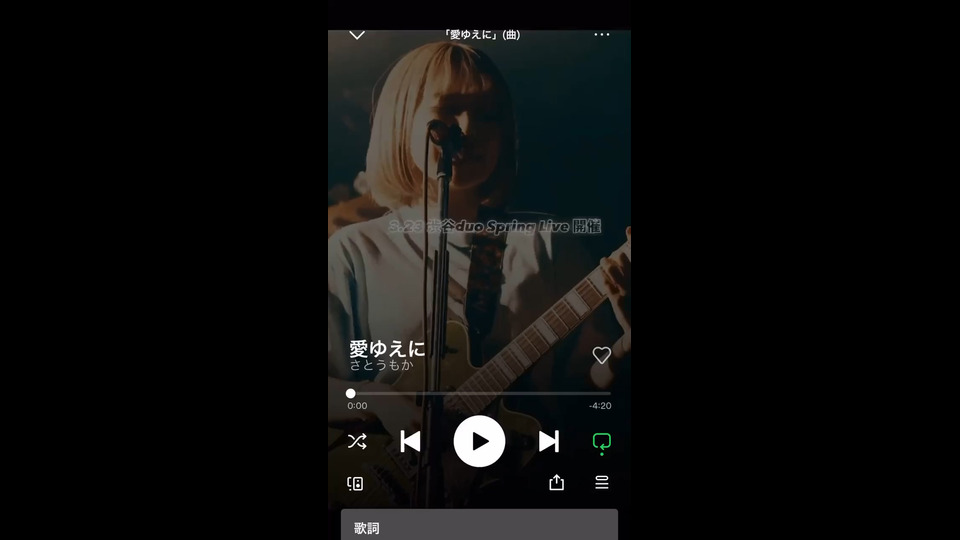960x540 pixels.
Task: Skip to the previous track
Action: coord(410,441)
